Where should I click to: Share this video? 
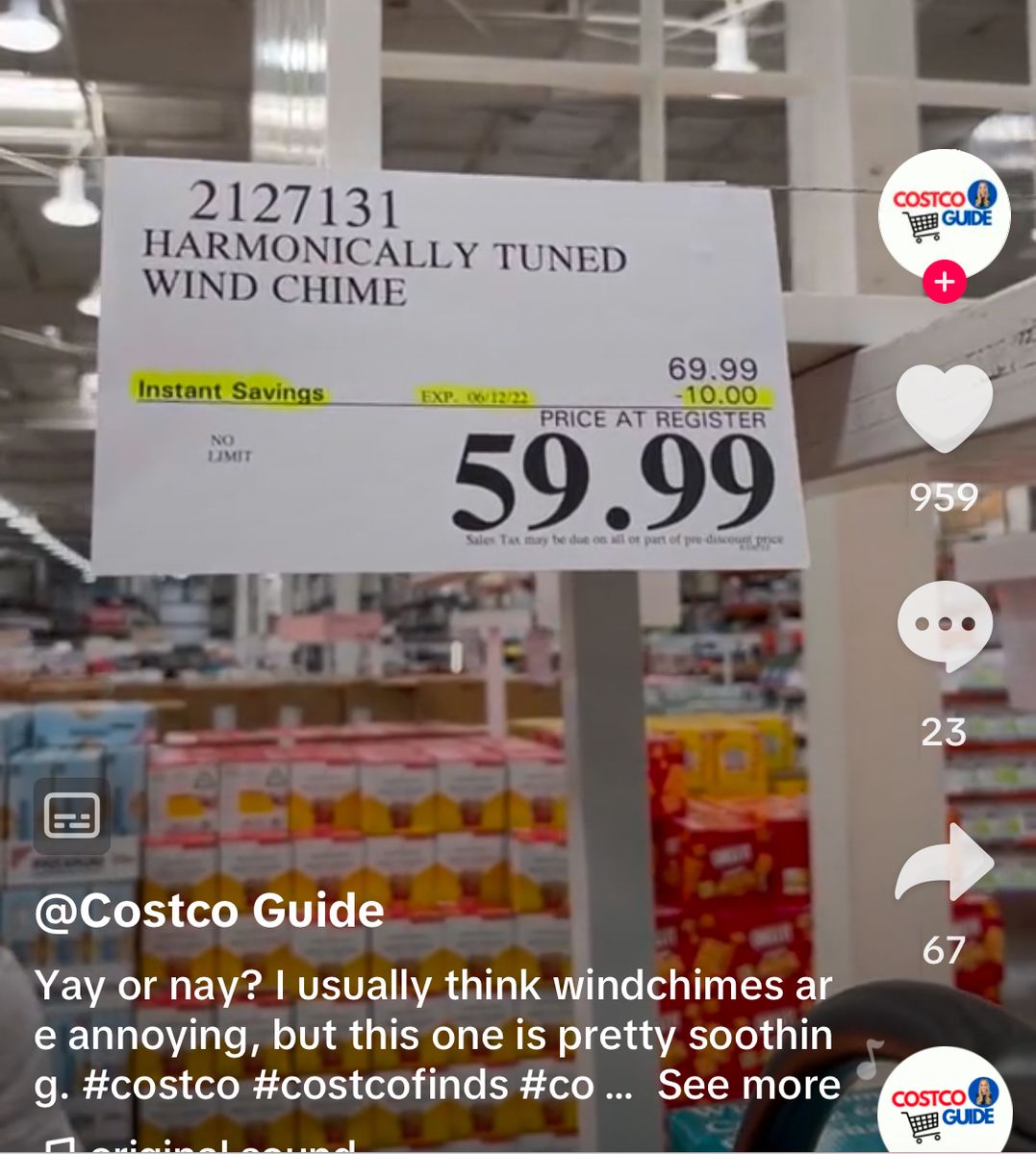point(944,864)
